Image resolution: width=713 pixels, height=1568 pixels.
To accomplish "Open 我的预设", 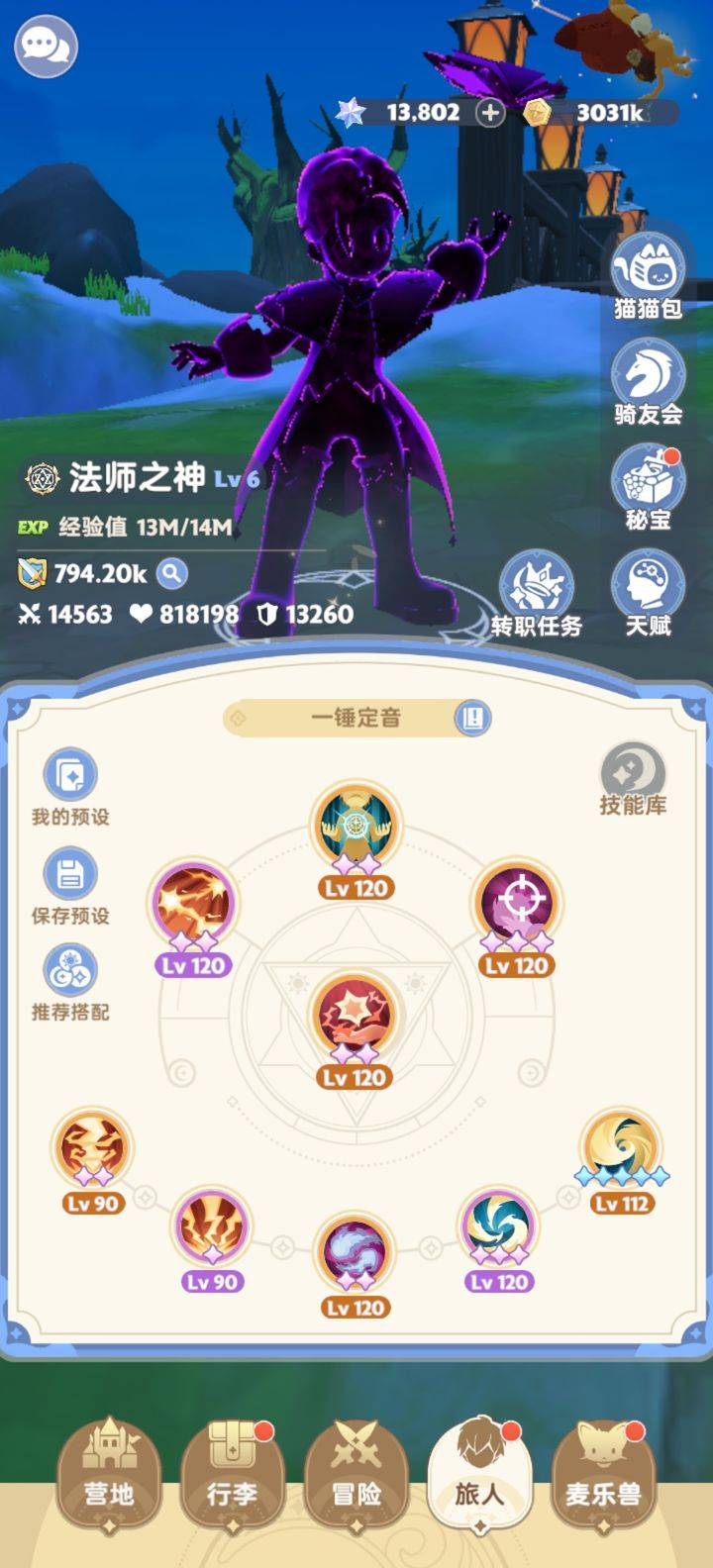I will pos(70,787).
